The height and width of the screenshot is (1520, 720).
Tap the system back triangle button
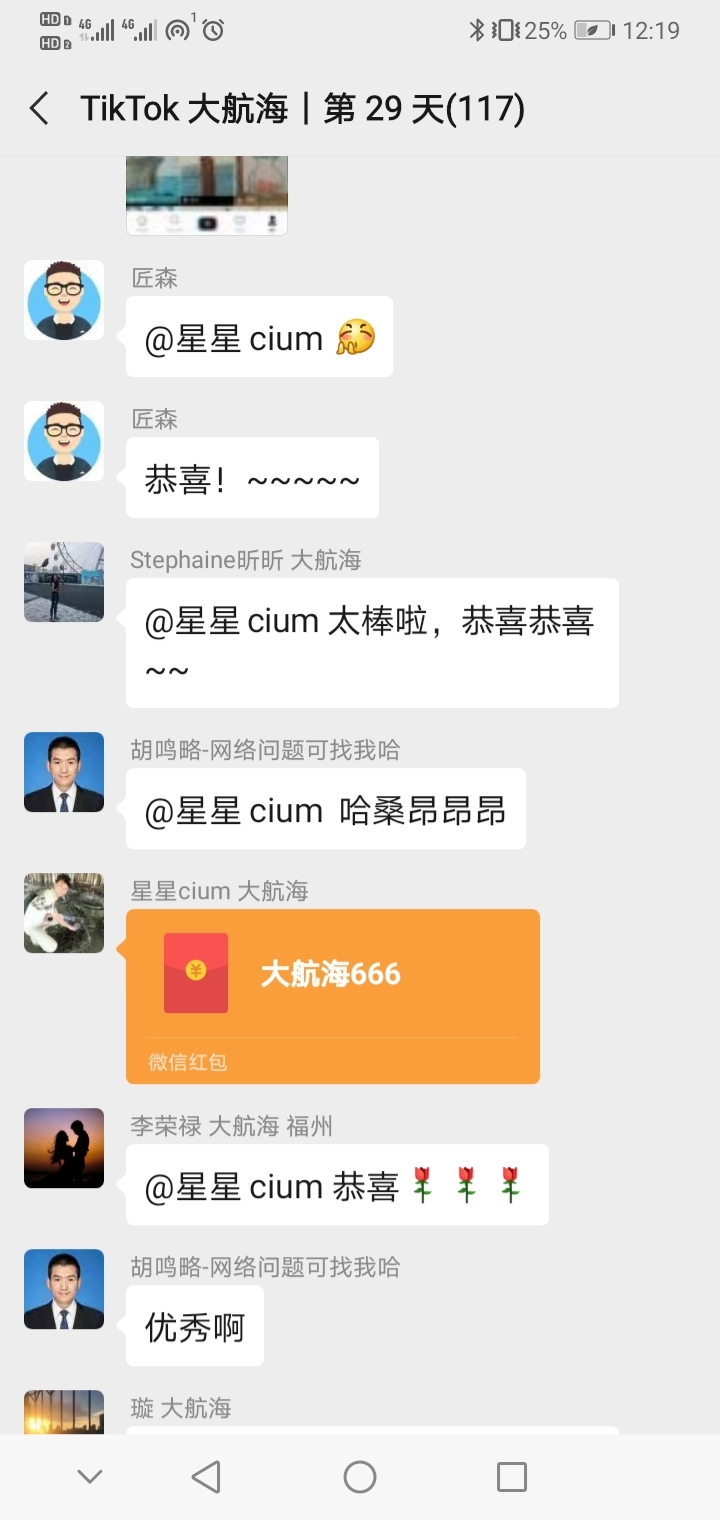[206, 1476]
